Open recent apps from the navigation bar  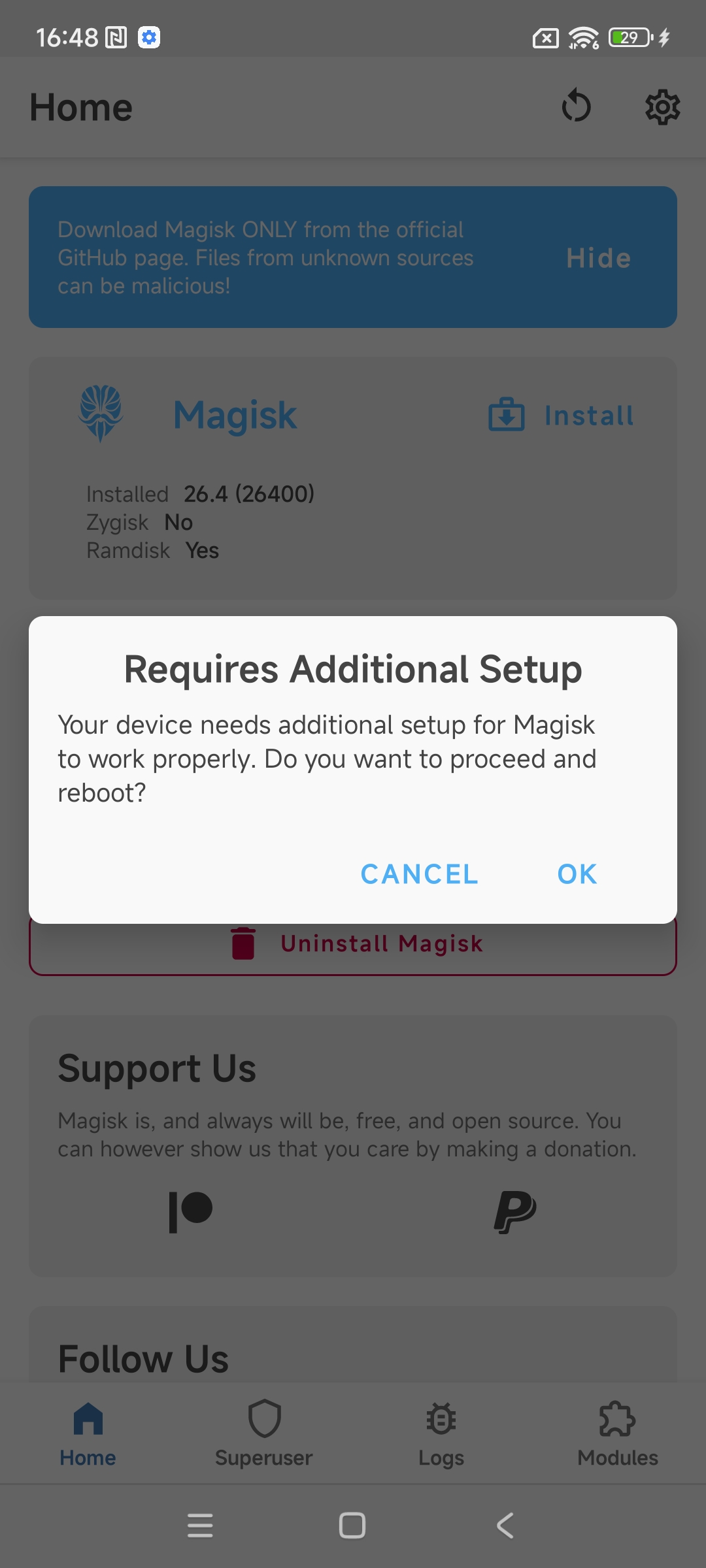(200, 1526)
